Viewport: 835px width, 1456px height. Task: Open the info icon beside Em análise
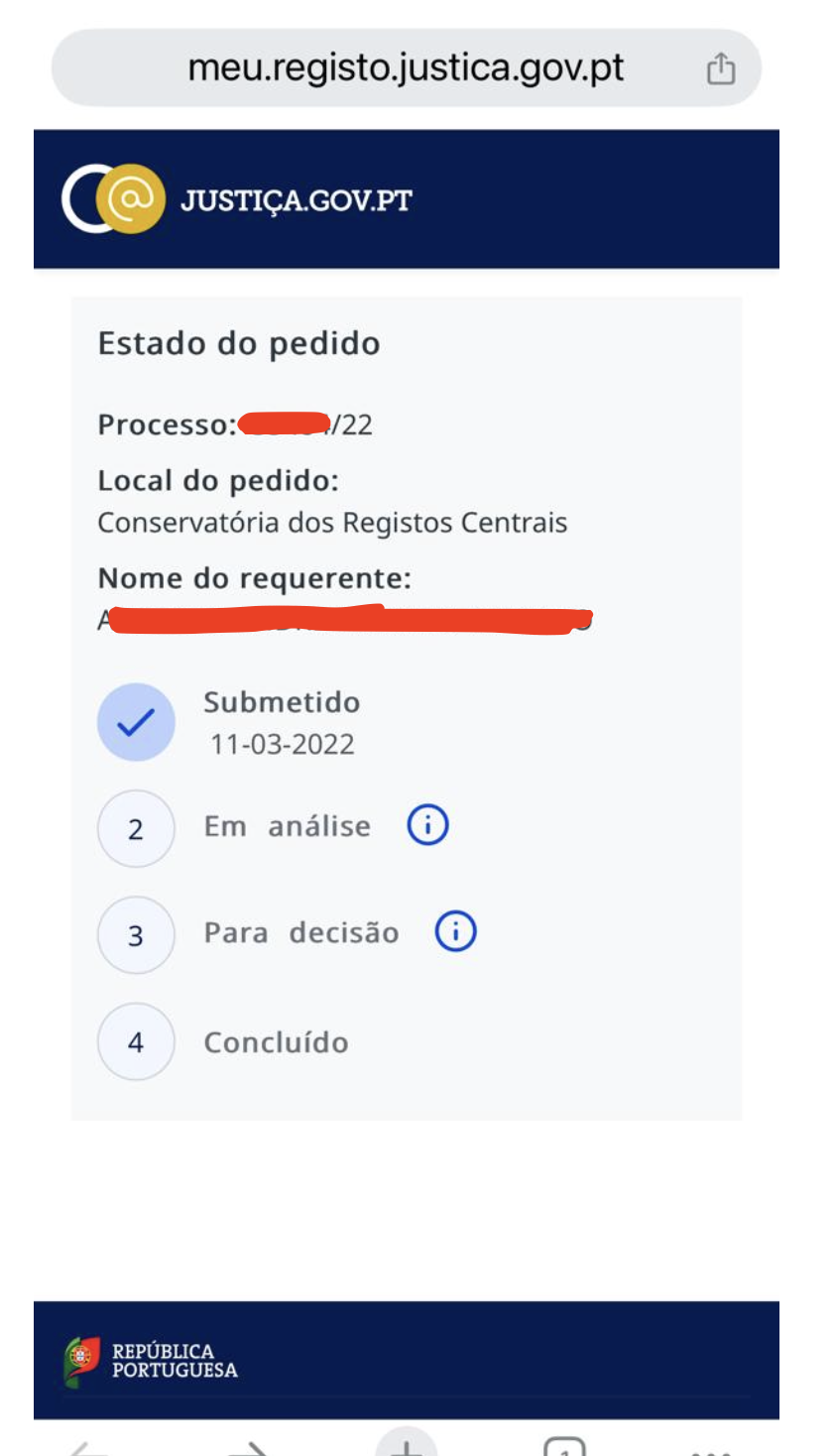pyautogui.click(x=428, y=824)
